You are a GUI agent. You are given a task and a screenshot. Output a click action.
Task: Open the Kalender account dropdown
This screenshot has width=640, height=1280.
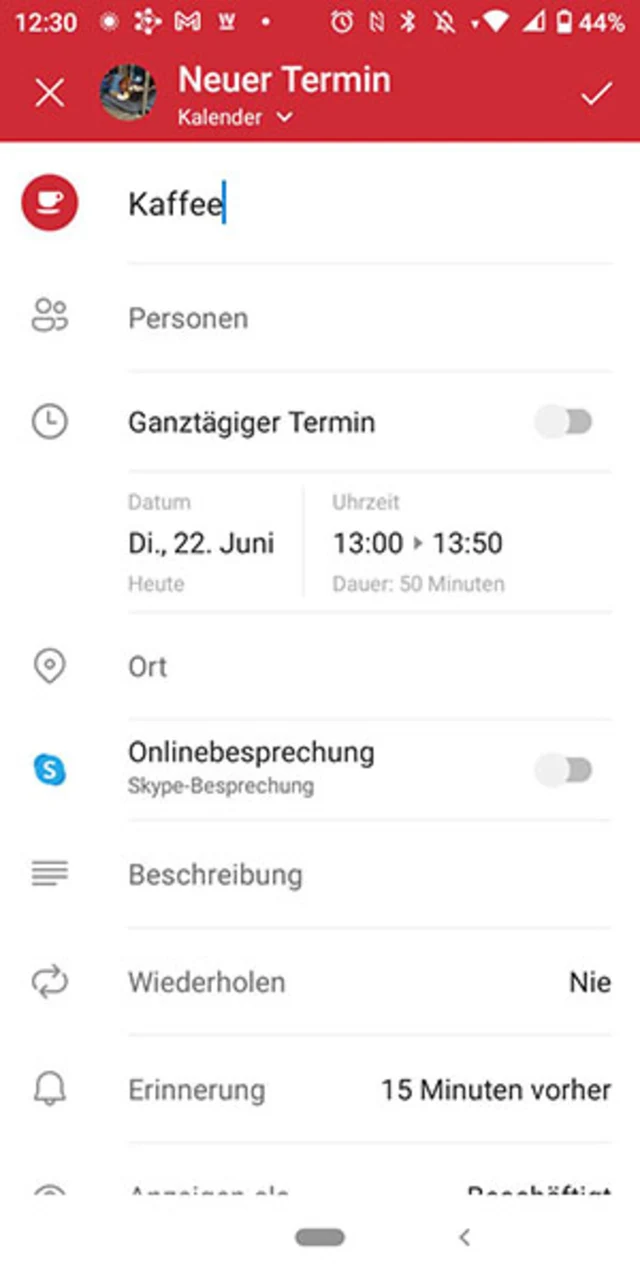tap(236, 118)
